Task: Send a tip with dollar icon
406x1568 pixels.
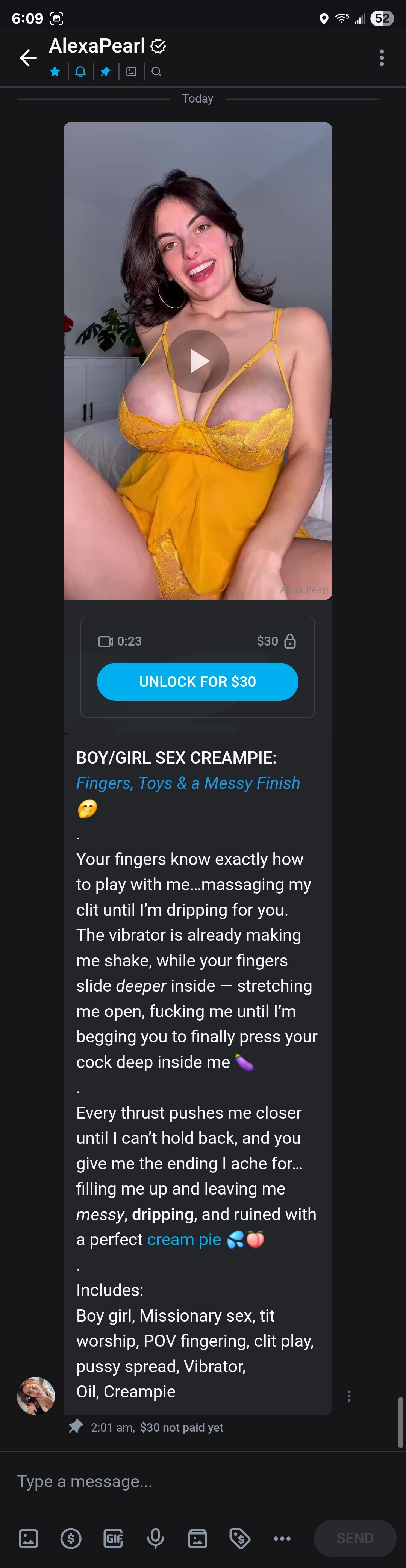Action: tap(71, 1539)
